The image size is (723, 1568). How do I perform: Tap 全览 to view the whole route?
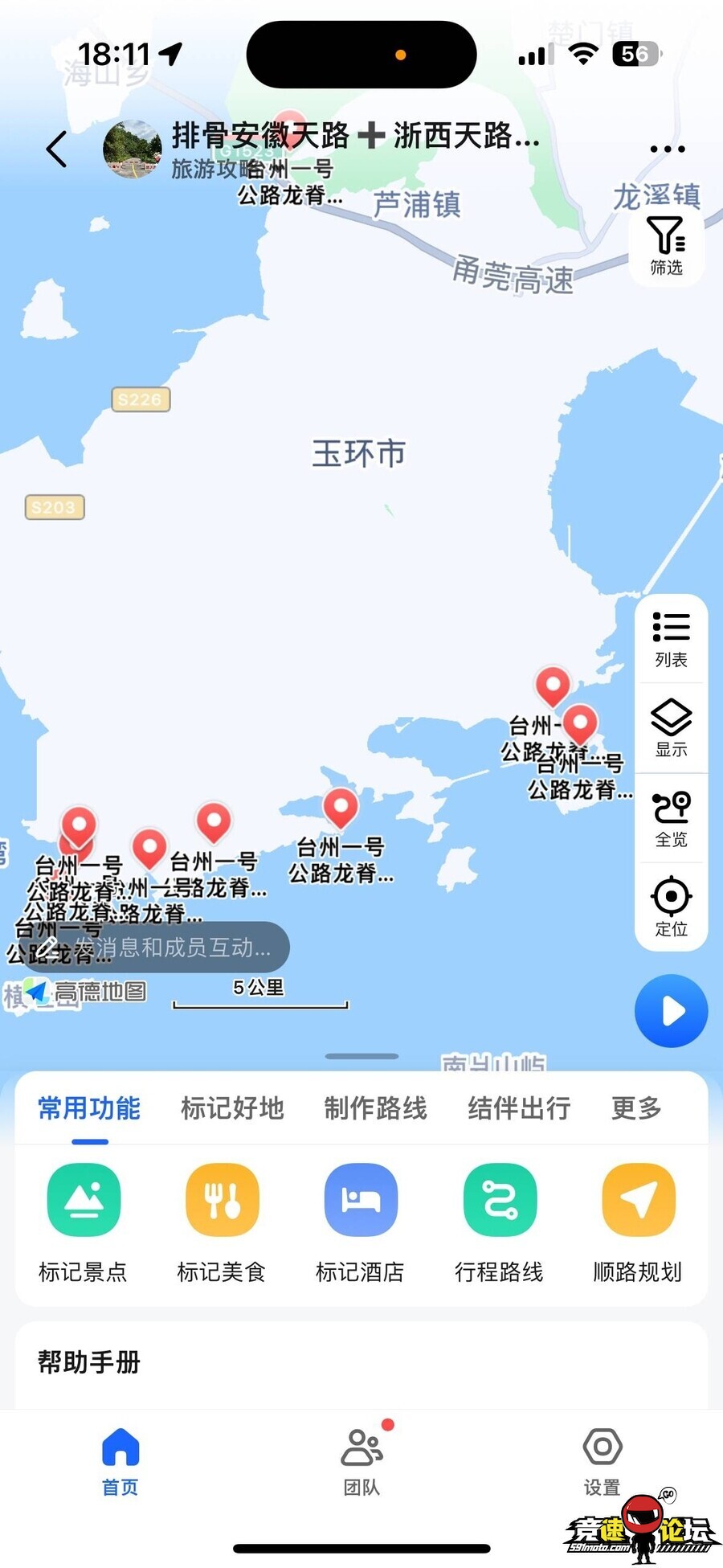tap(671, 819)
